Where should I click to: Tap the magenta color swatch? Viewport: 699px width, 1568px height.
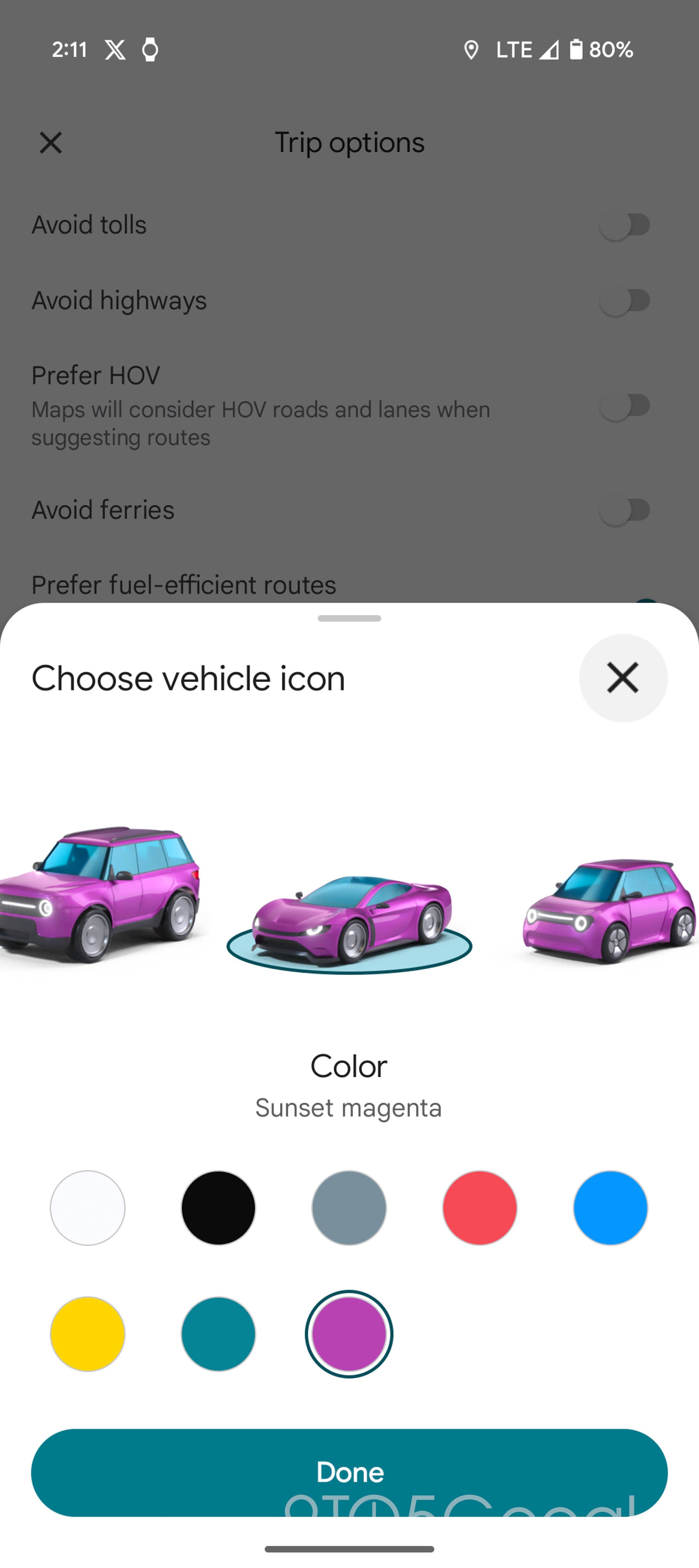tap(349, 1334)
